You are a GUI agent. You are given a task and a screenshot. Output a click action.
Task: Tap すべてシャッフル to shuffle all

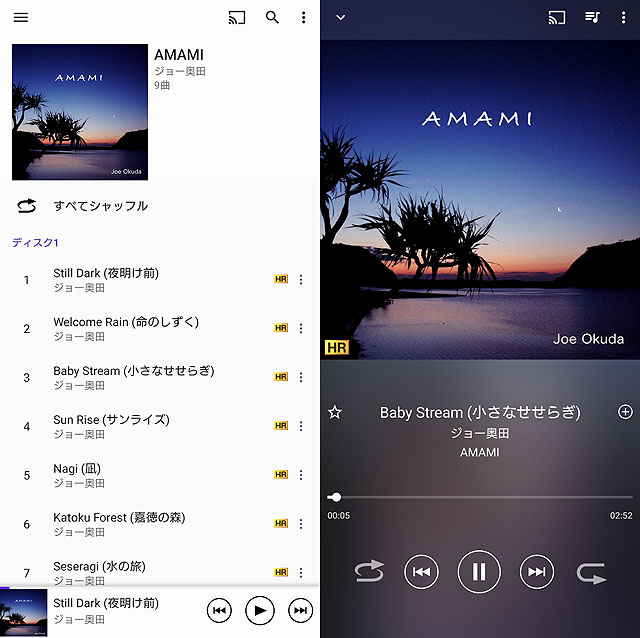pos(100,206)
